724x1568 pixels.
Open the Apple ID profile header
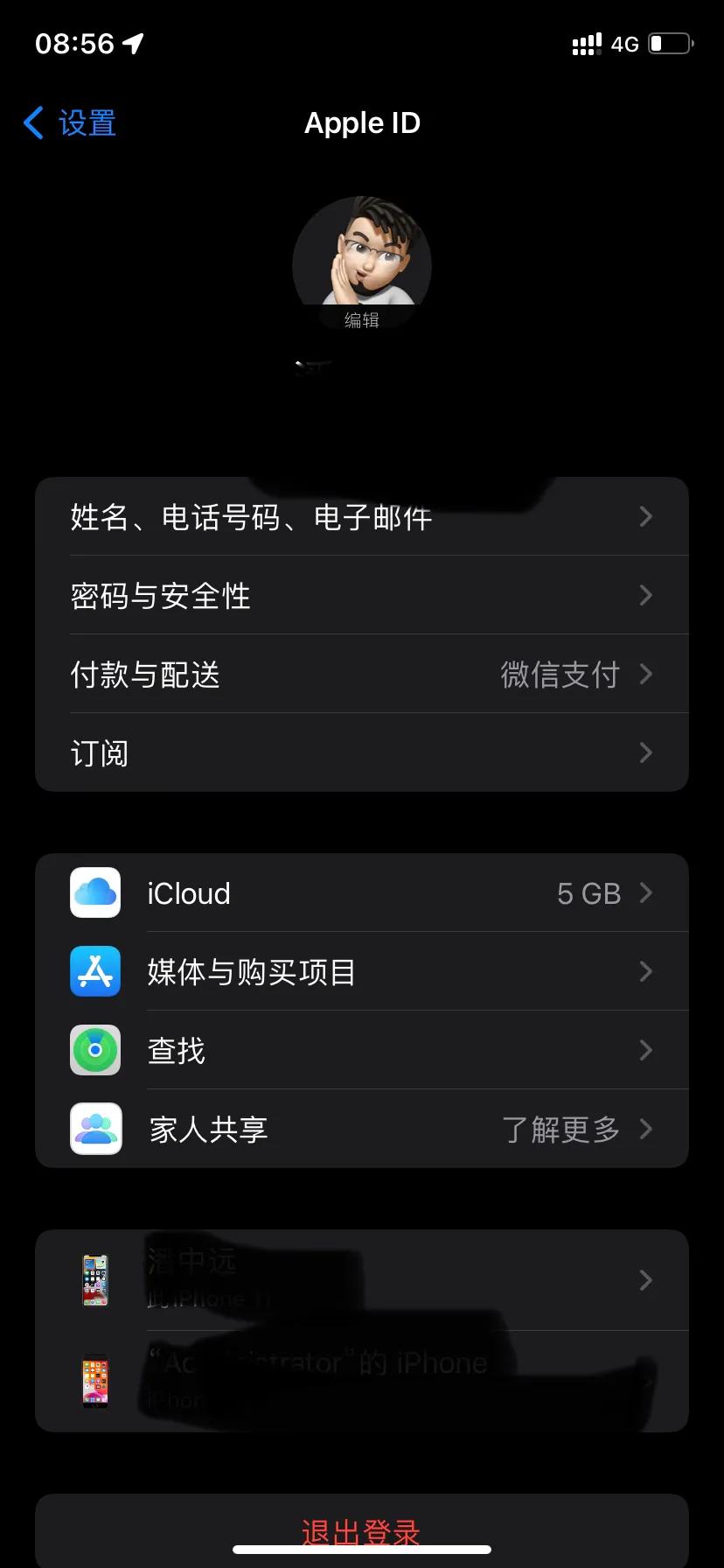(362, 262)
